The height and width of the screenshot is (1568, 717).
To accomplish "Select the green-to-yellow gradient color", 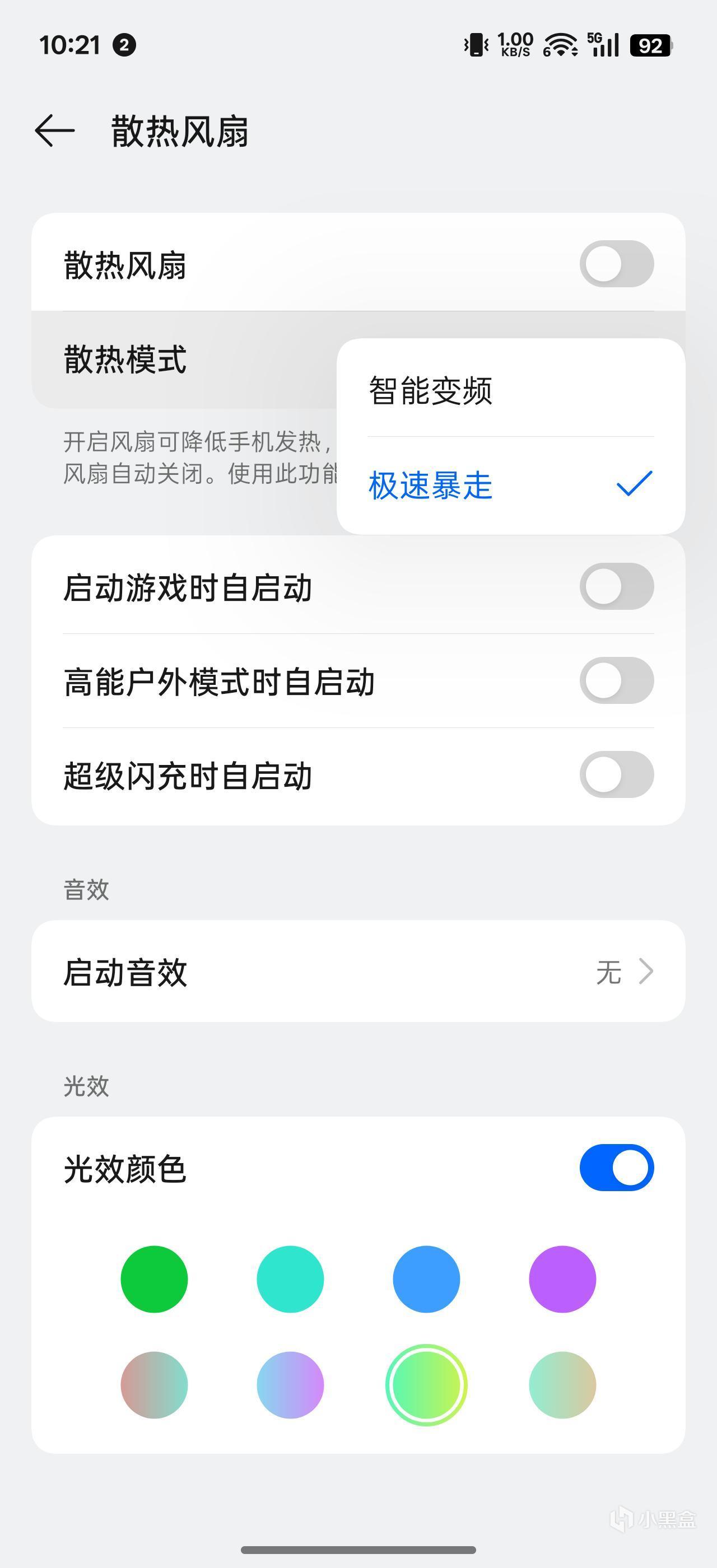I will (x=426, y=1385).
